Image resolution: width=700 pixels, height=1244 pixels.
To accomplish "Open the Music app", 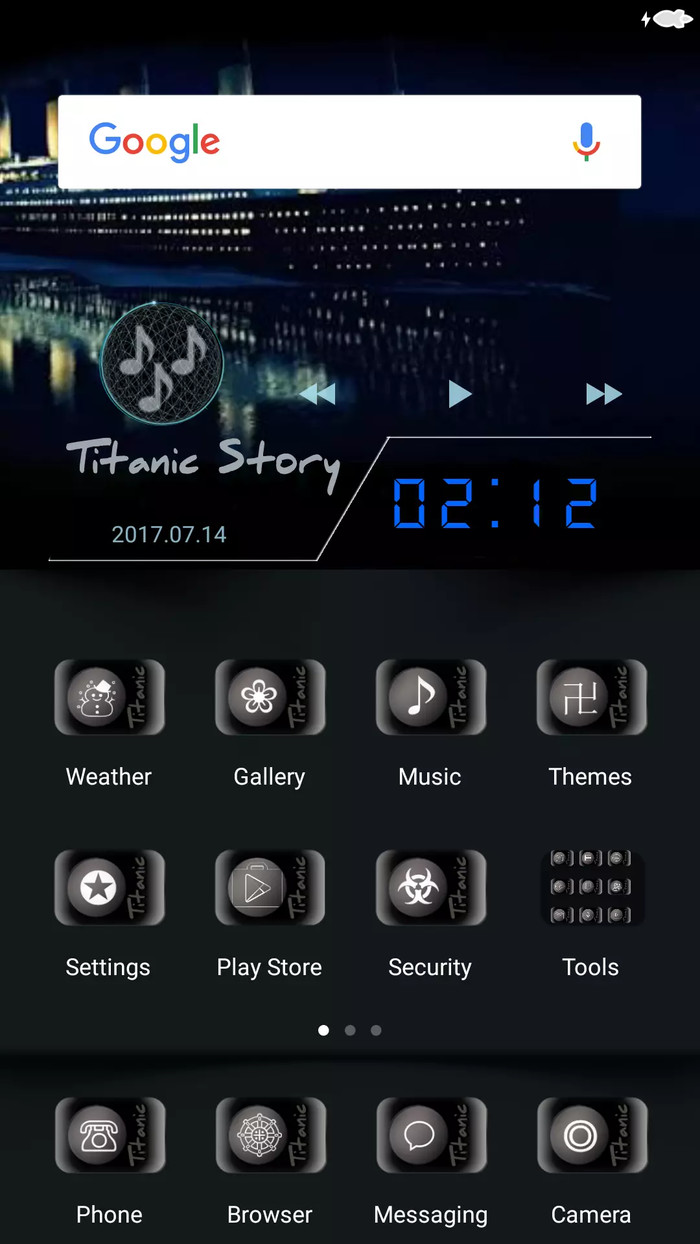I will 430,697.
